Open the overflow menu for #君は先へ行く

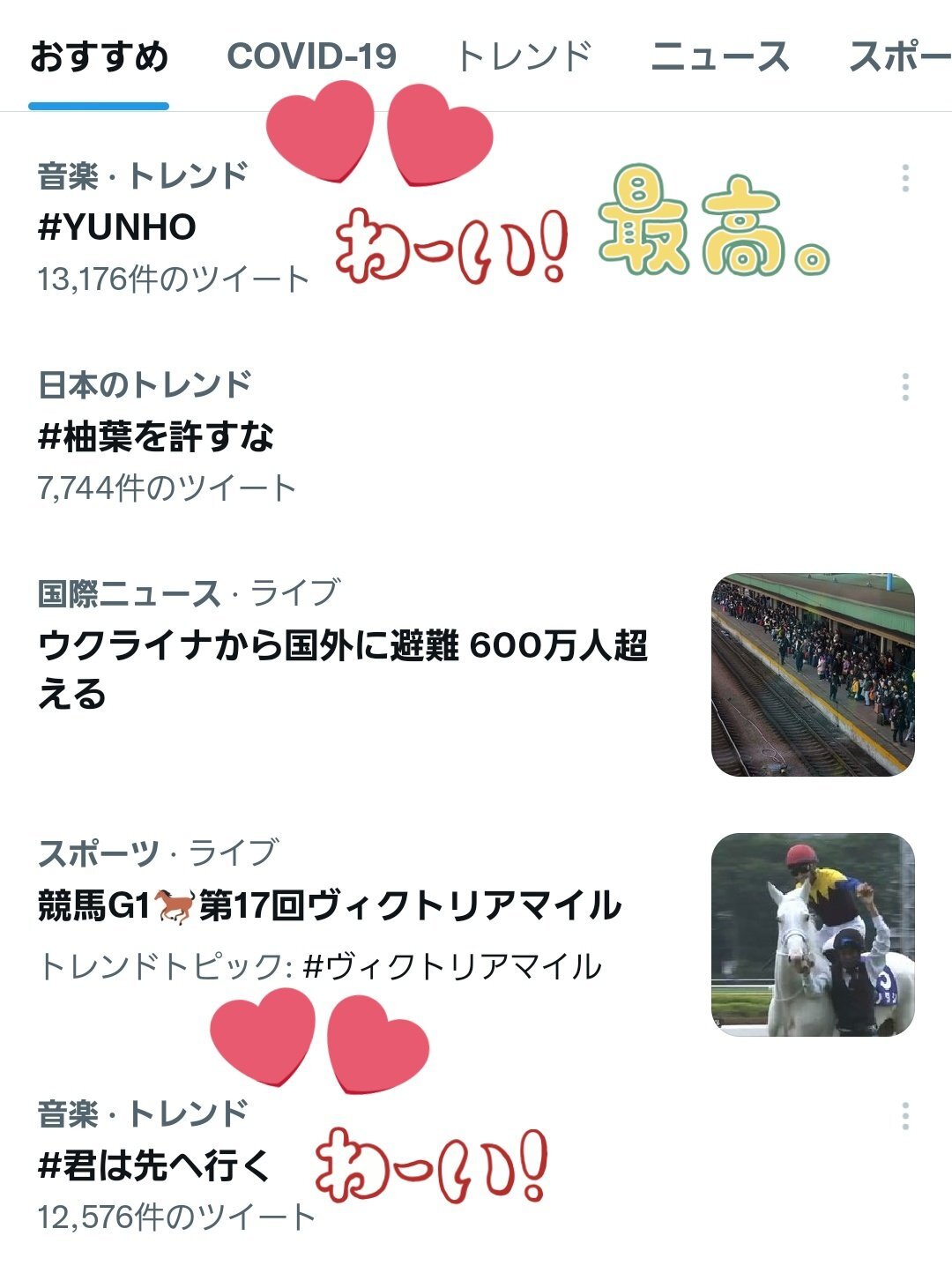pyautogui.click(x=905, y=1116)
